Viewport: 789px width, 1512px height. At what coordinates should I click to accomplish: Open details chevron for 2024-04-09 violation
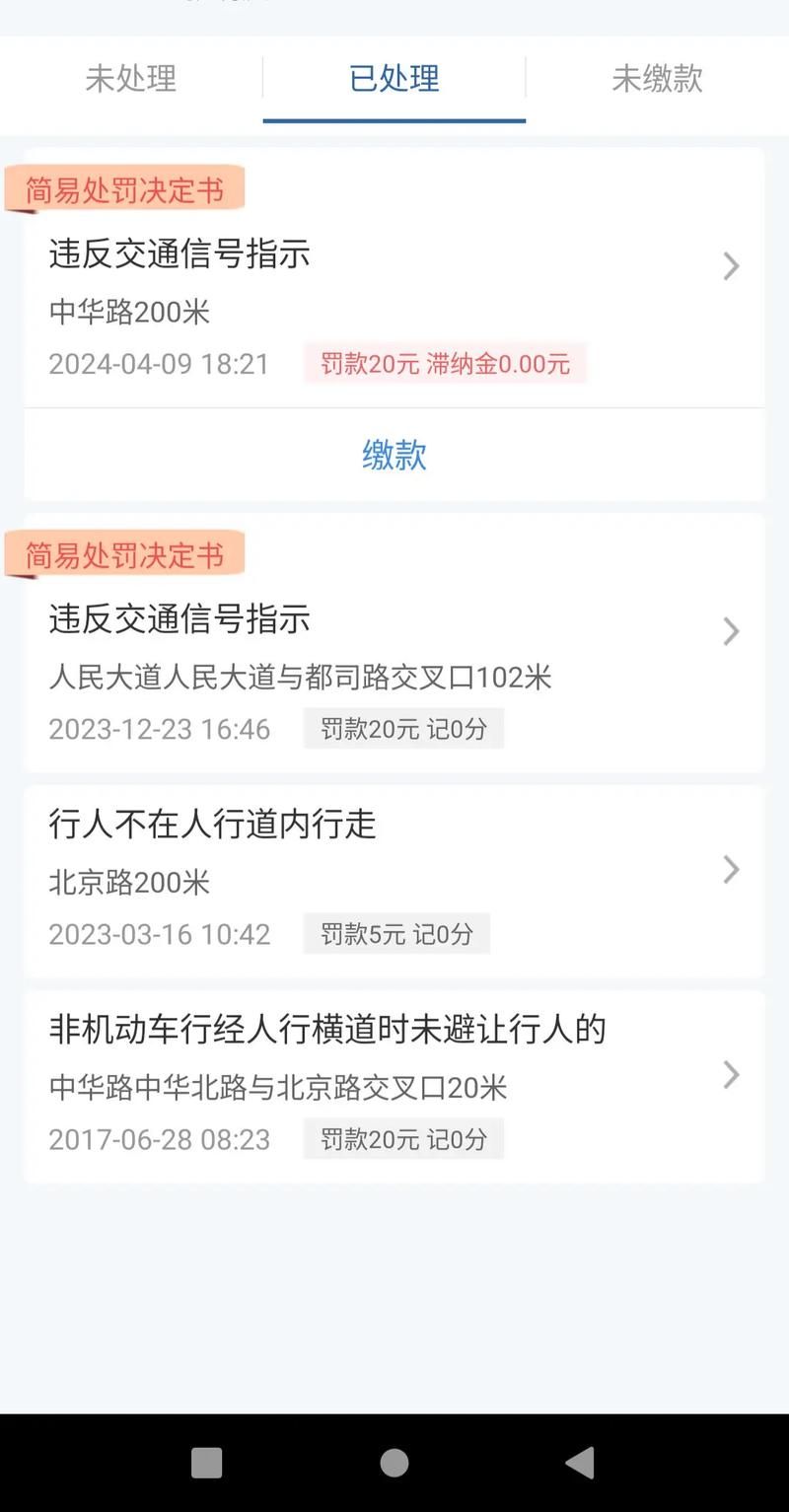730,266
